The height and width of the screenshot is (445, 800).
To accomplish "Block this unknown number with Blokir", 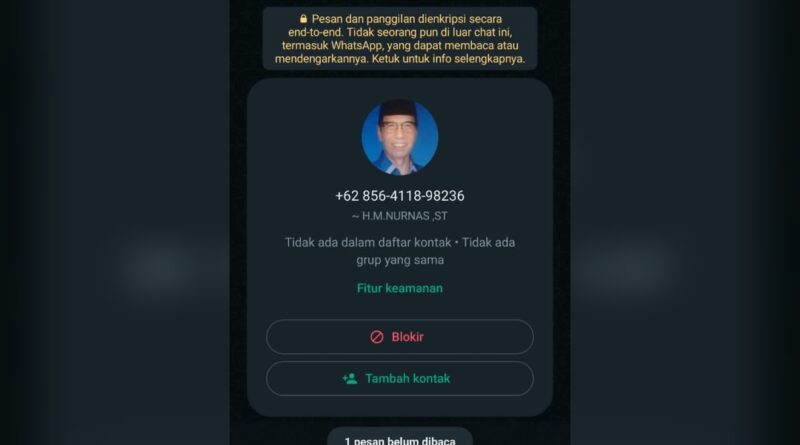I will (x=399, y=337).
